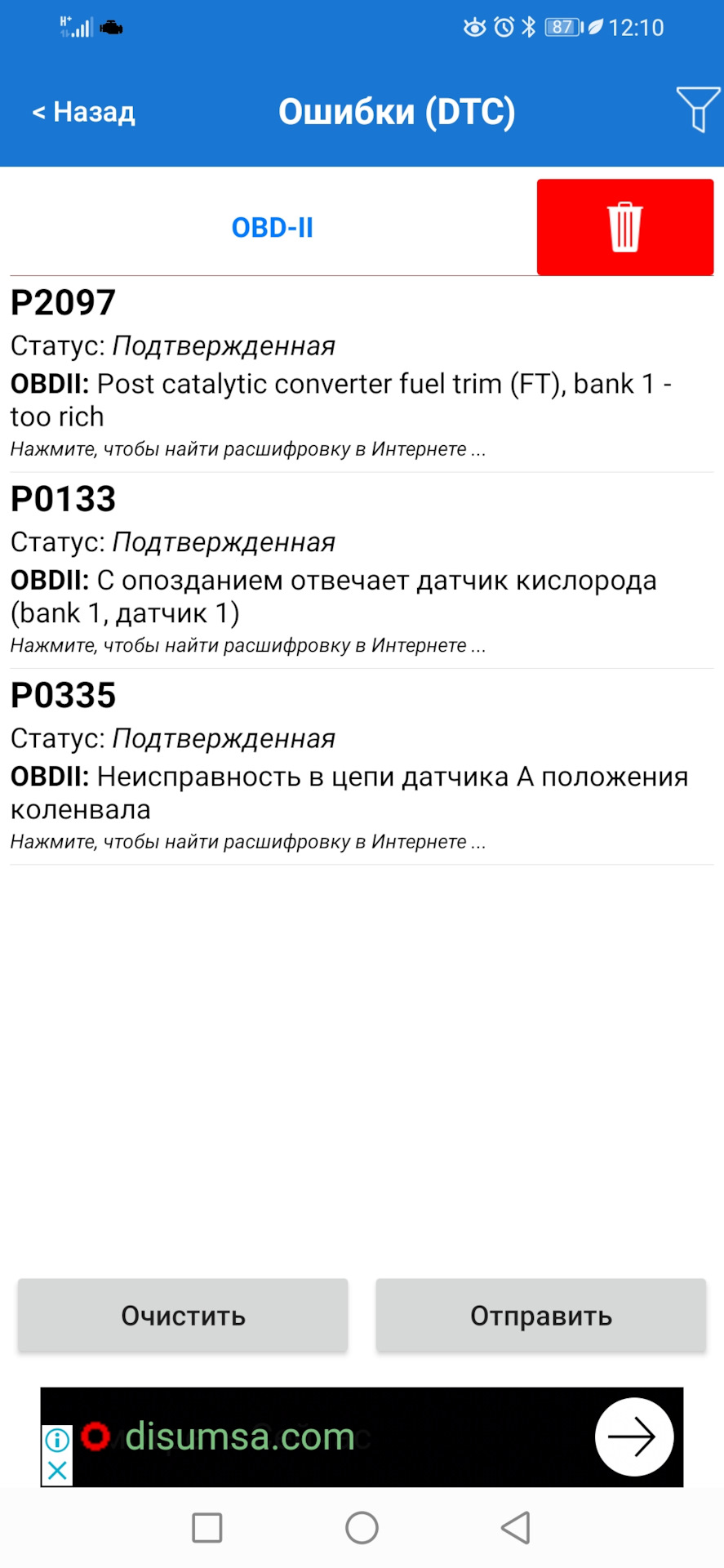Close the ad with the X icon
The image size is (724, 1568).
click(x=57, y=1471)
